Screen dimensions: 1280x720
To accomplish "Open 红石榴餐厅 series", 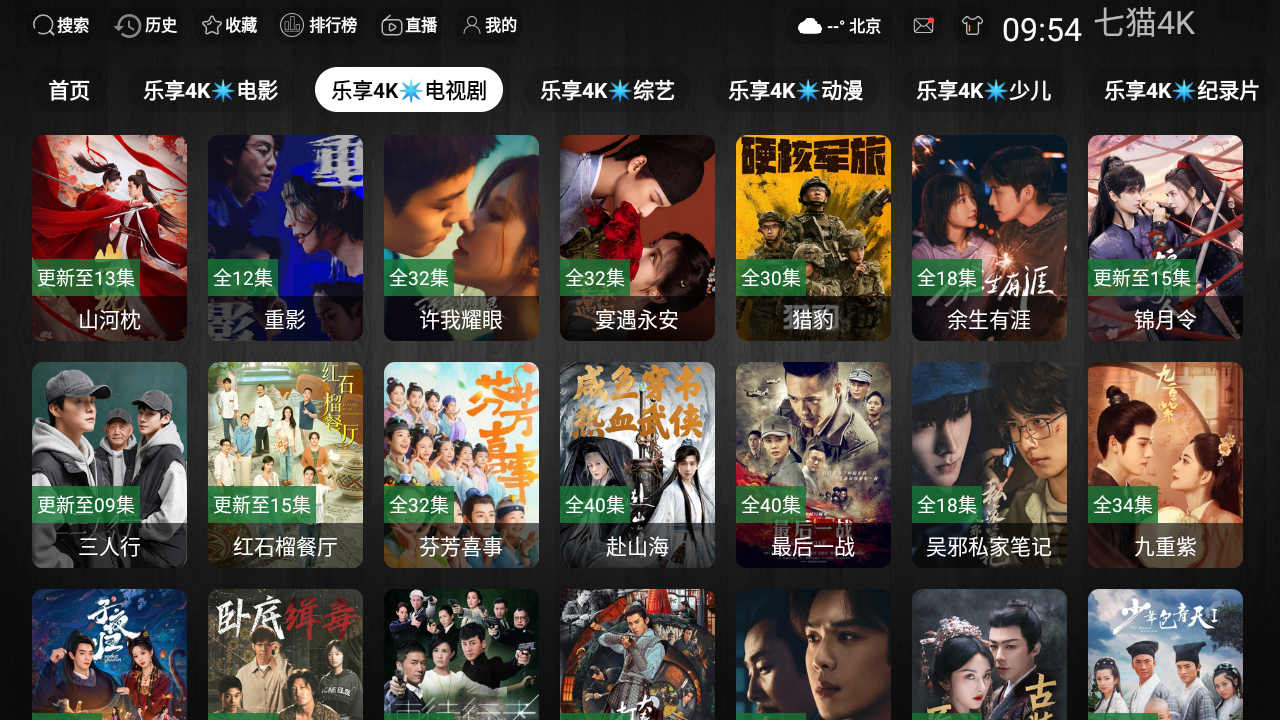I will (x=285, y=465).
